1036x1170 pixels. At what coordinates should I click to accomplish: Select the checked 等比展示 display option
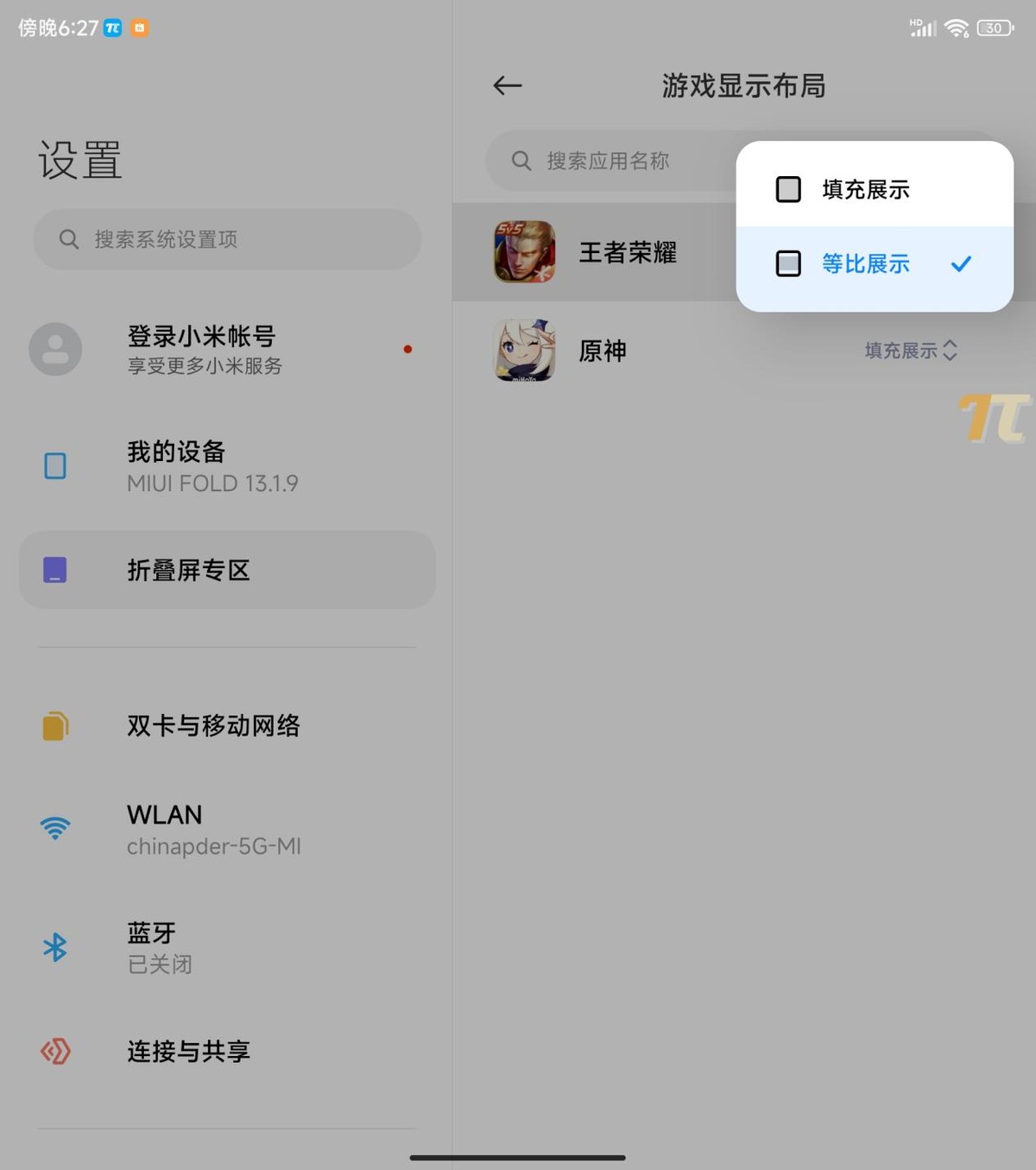coord(865,264)
